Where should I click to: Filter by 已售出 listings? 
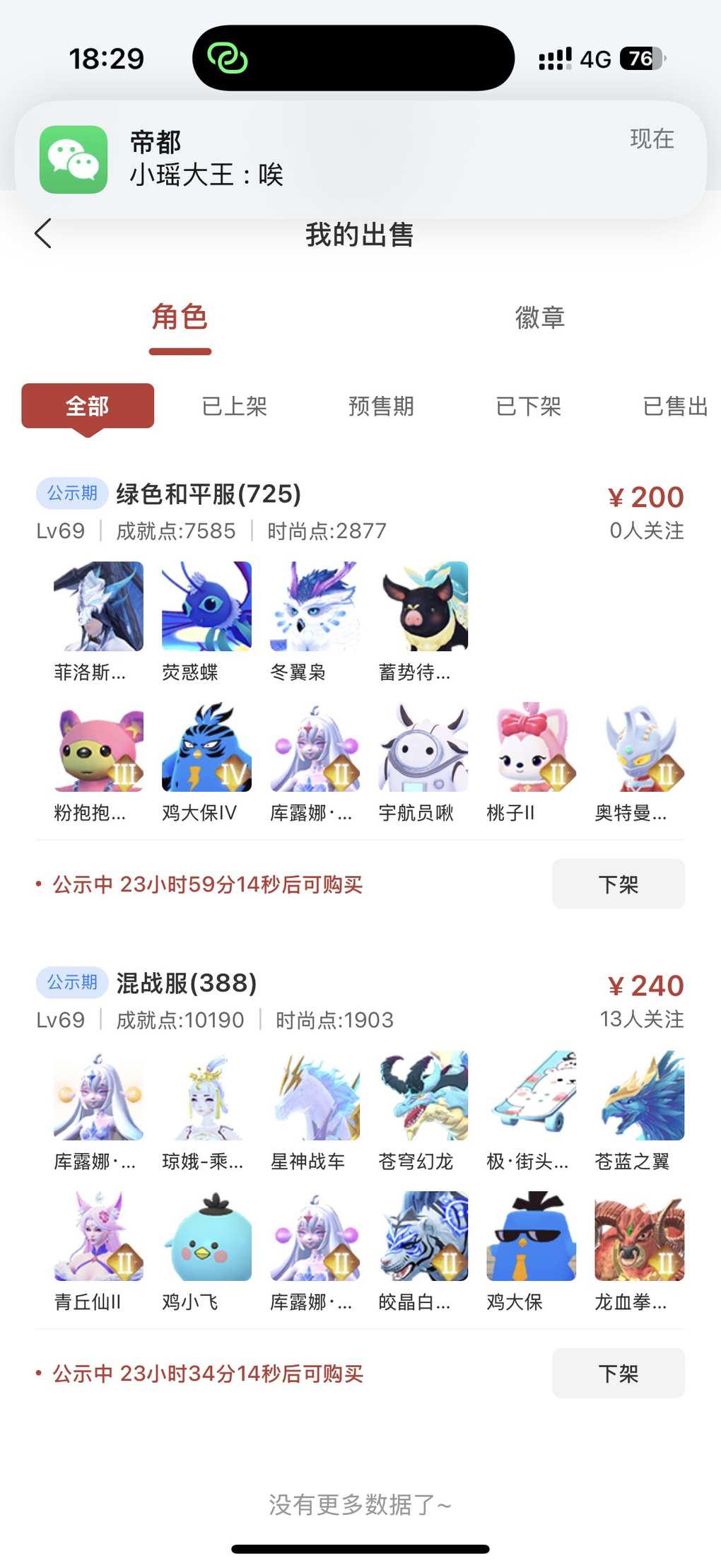click(x=675, y=406)
